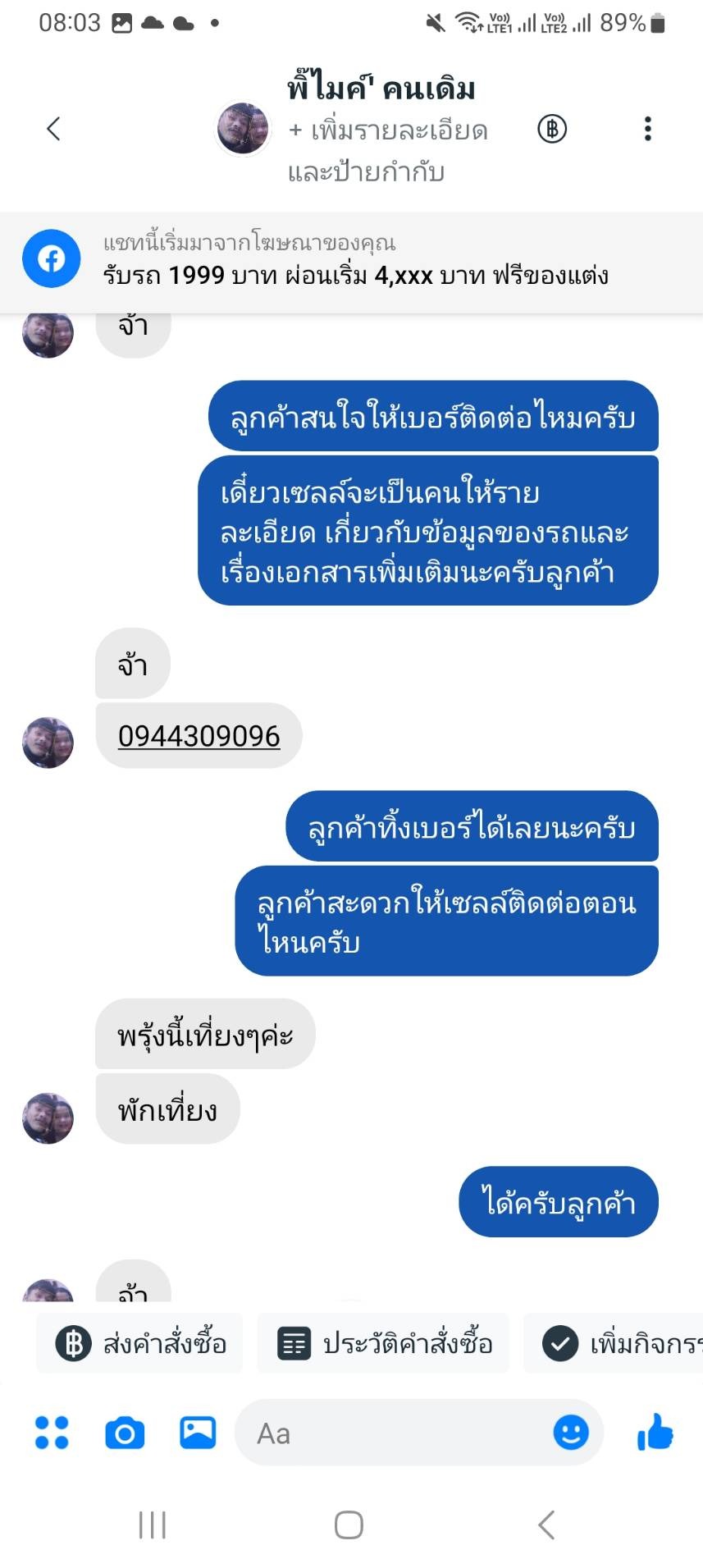Open the gallery image picker
This screenshot has height=1568, width=703.
(x=198, y=1433)
